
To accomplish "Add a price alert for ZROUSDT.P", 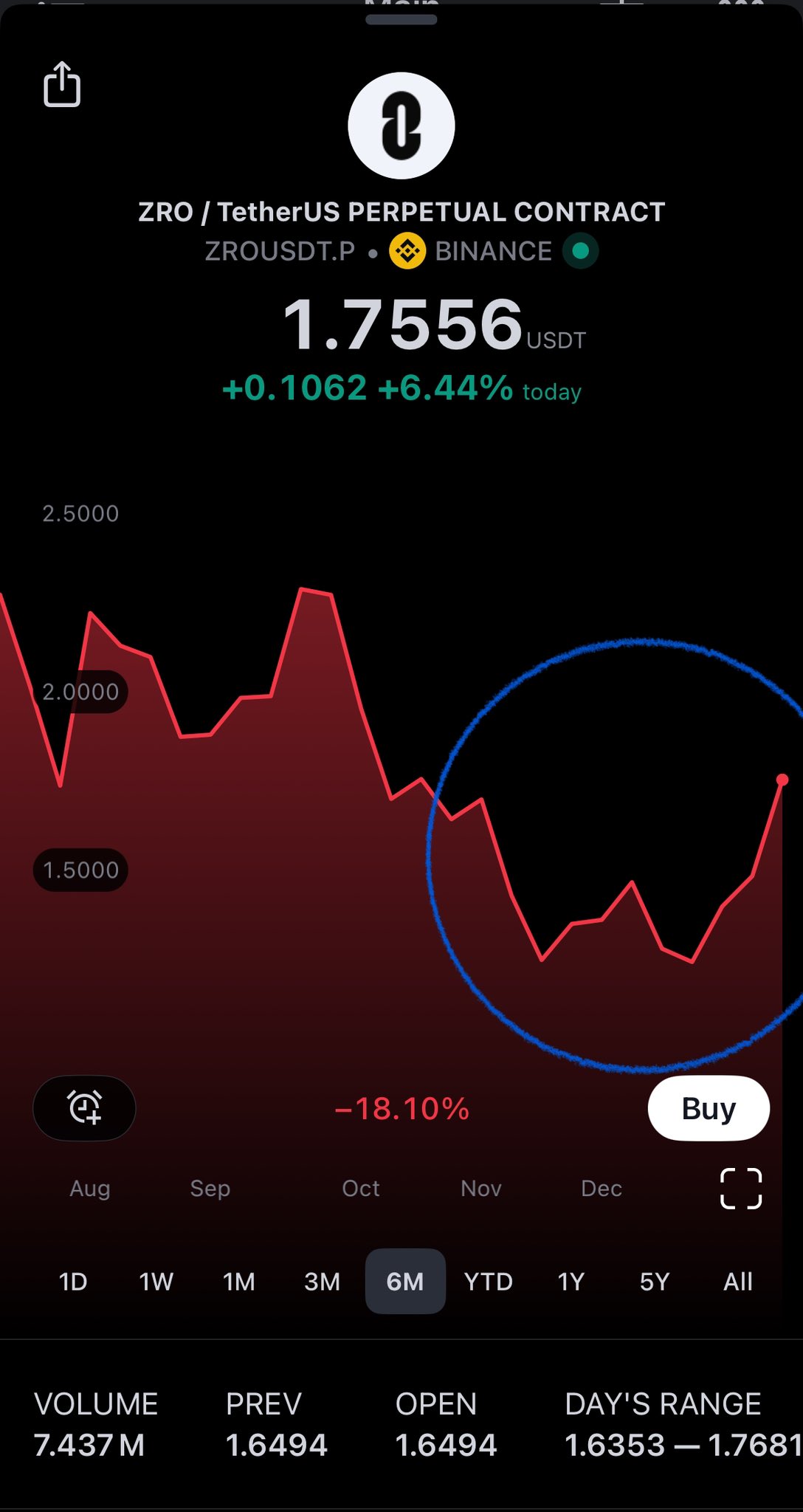I will coord(85,1108).
